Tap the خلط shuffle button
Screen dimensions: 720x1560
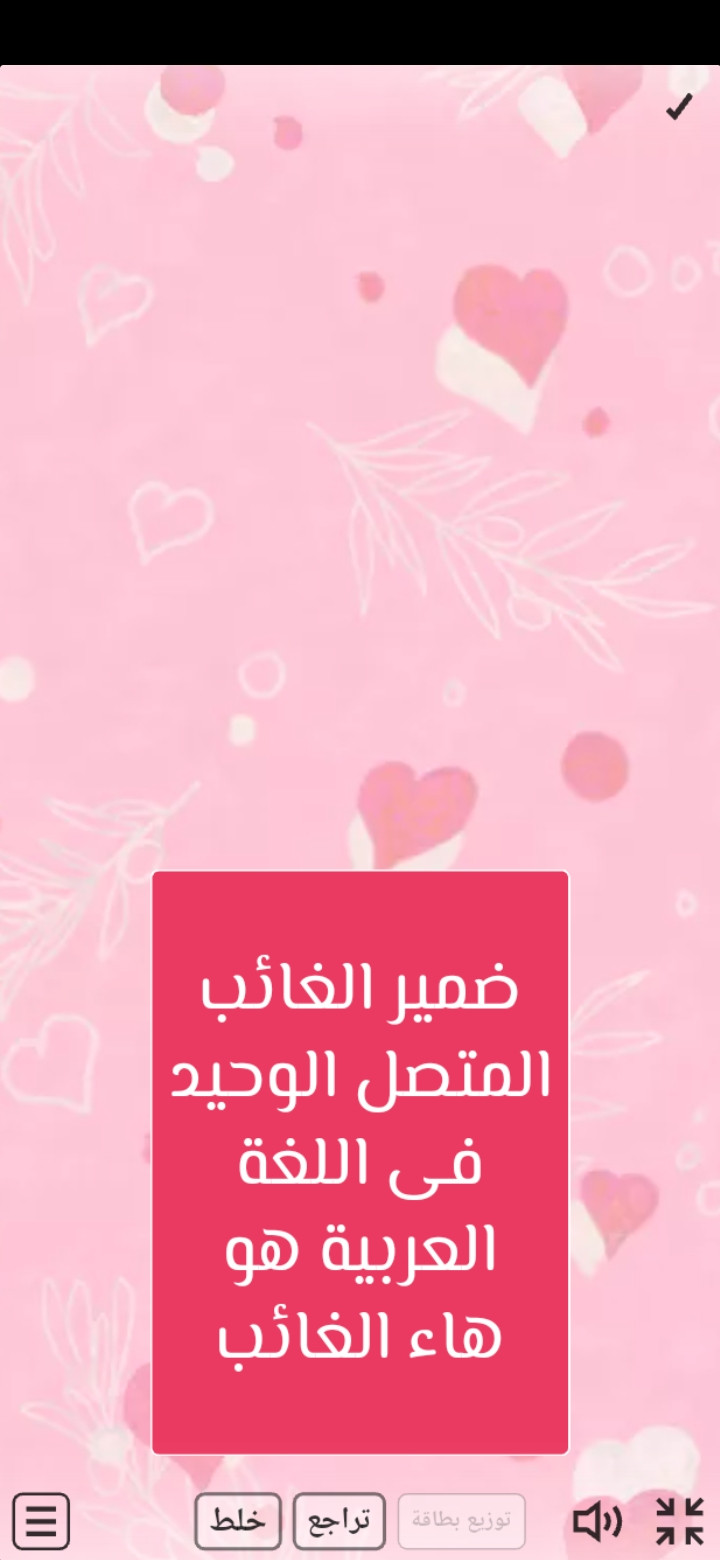(238, 1521)
